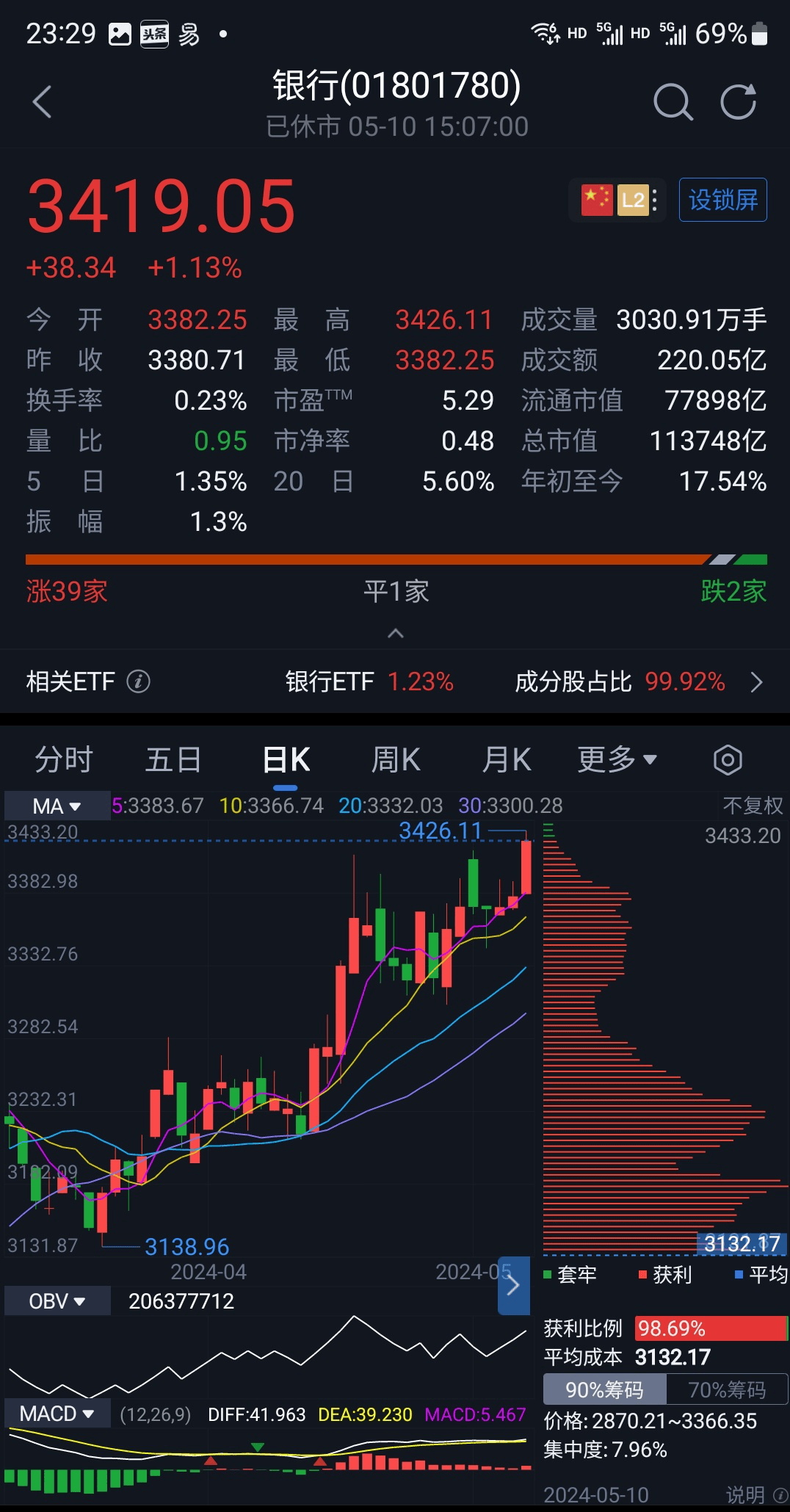Screen dimensions: 790x1512
Task: Open the 月K monthly chart tab
Action: point(505,760)
